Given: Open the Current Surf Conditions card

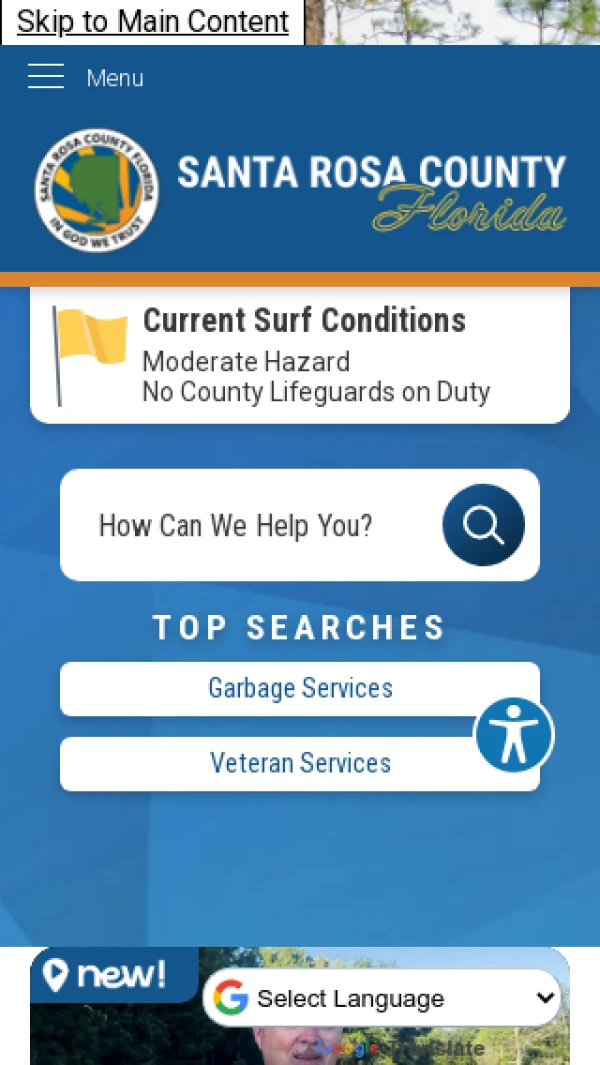Looking at the screenshot, I should point(300,356).
